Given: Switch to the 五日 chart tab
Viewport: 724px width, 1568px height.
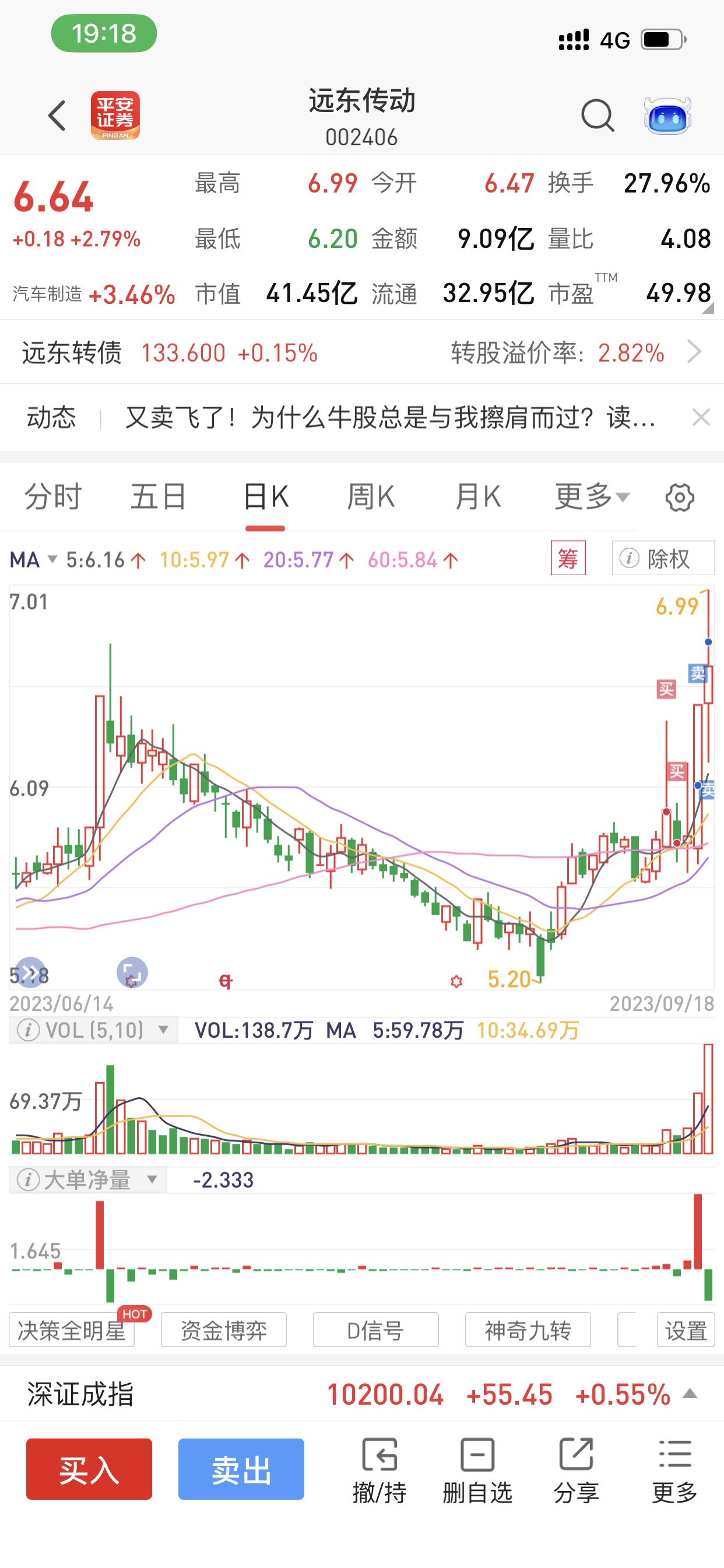Looking at the screenshot, I should (159, 496).
